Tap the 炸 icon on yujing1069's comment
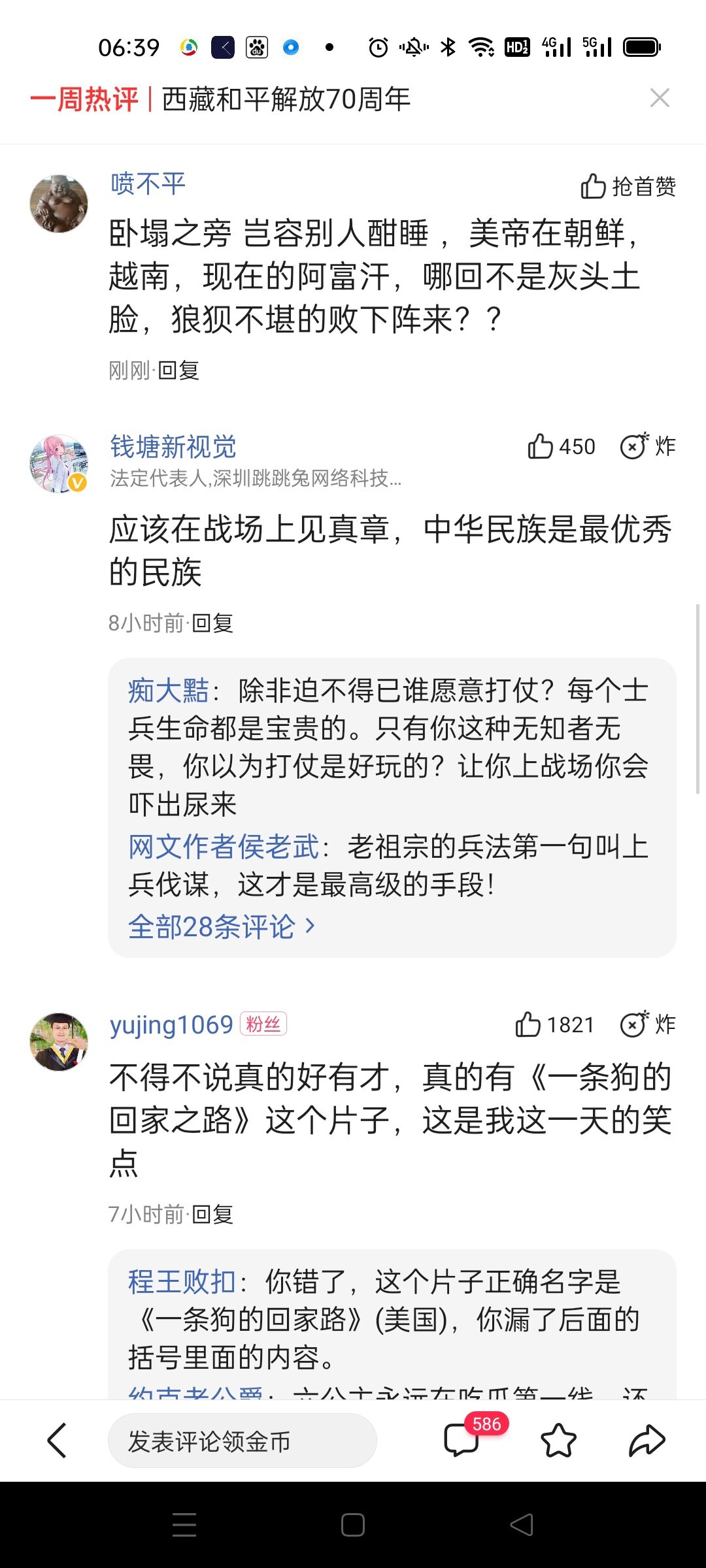 tap(647, 1024)
